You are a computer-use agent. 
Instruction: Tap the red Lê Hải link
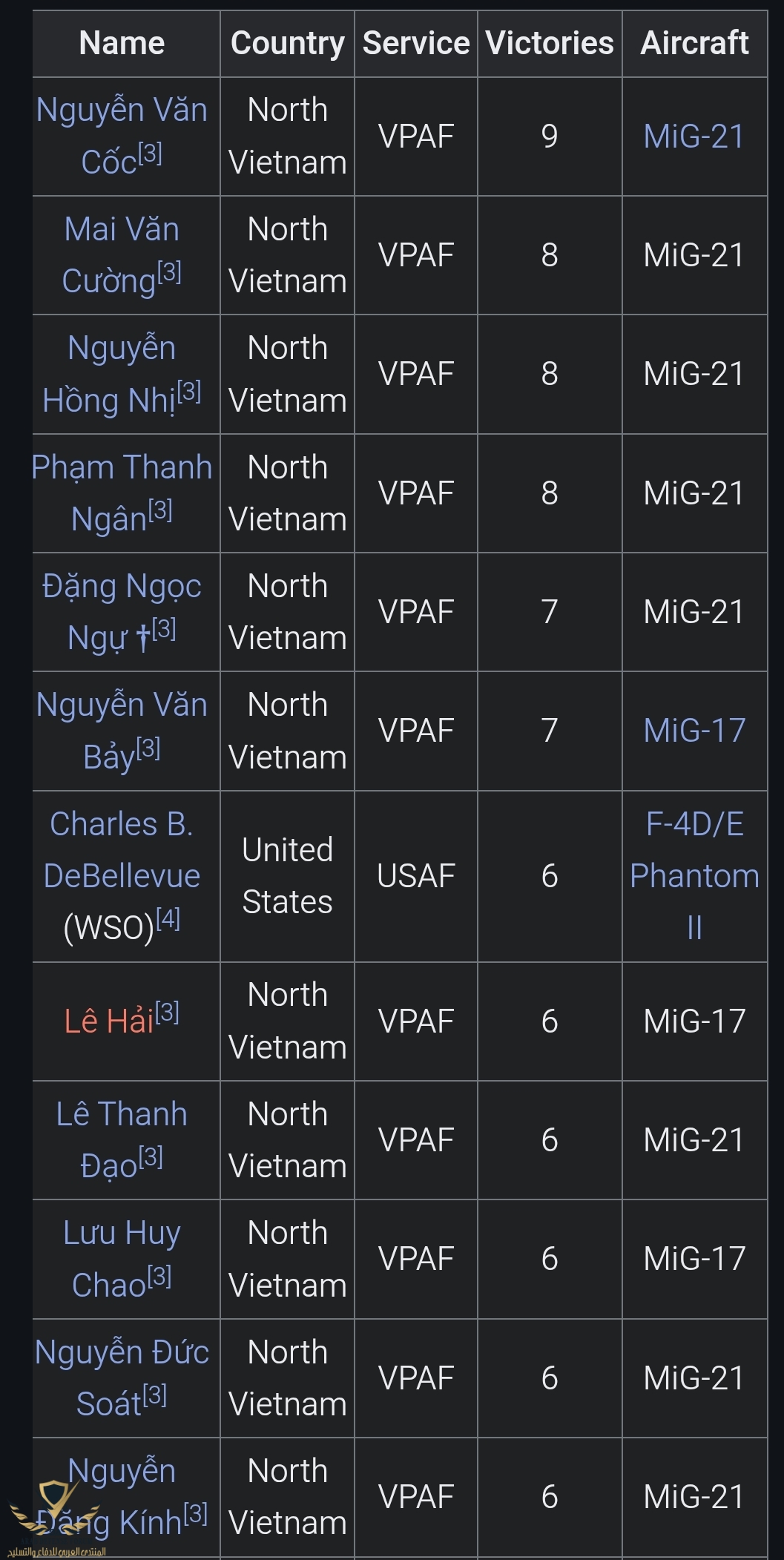(108, 1021)
